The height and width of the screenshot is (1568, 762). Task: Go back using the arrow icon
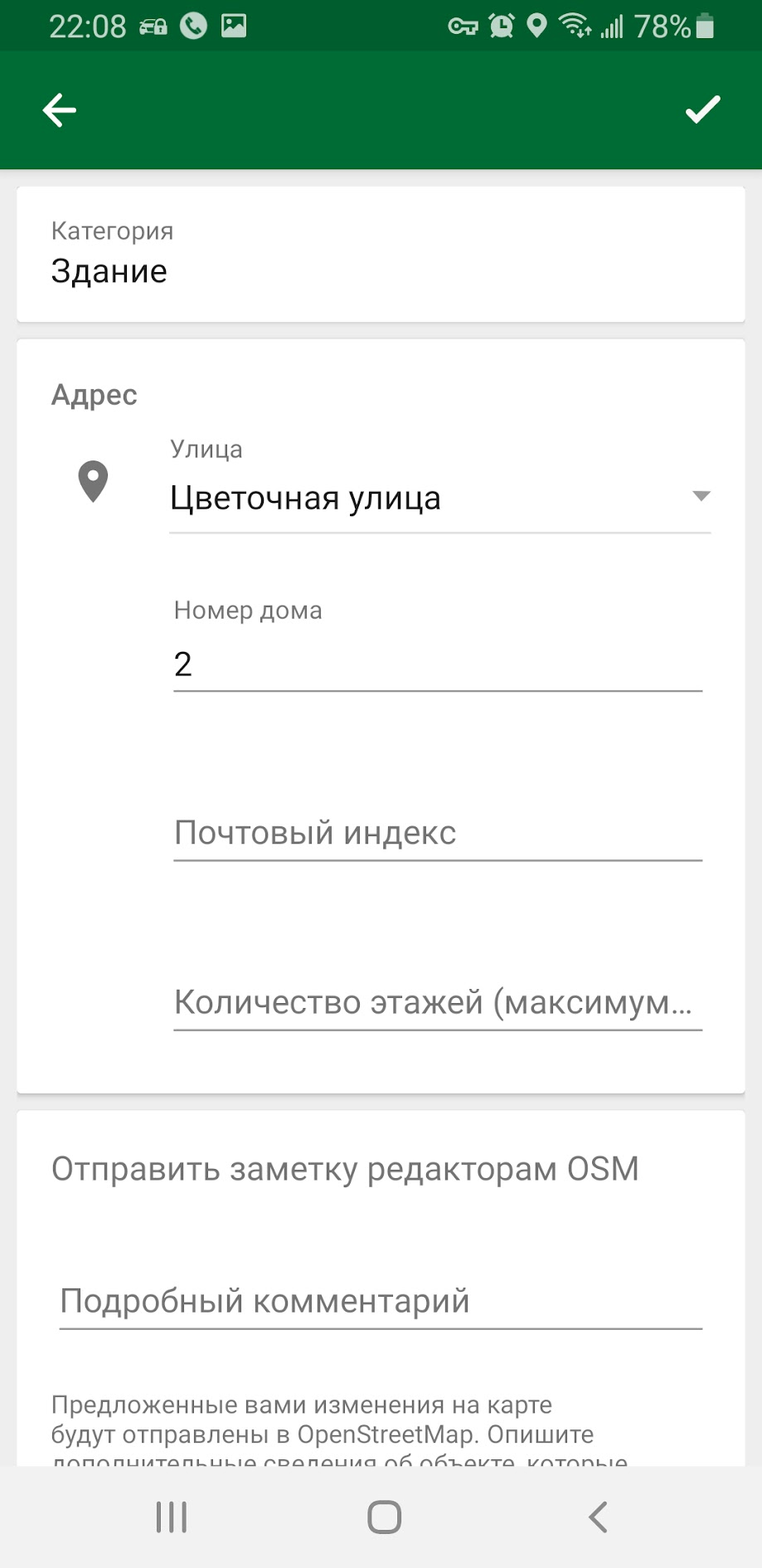(x=58, y=109)
